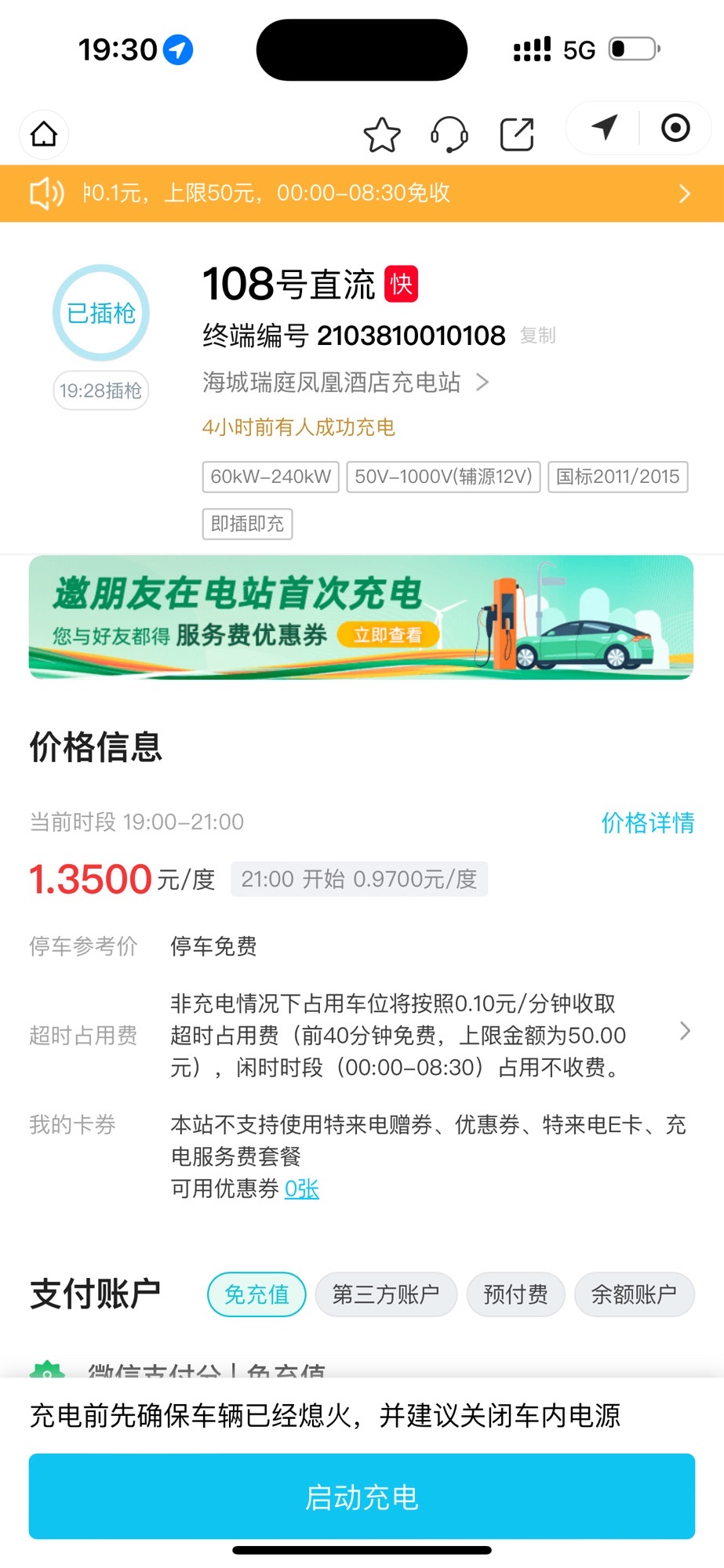The width and height of the screenshot is (724, 1568).
Task: Close the mini program via circle icon
Action: pyautogui.click(x=675, y=127)
